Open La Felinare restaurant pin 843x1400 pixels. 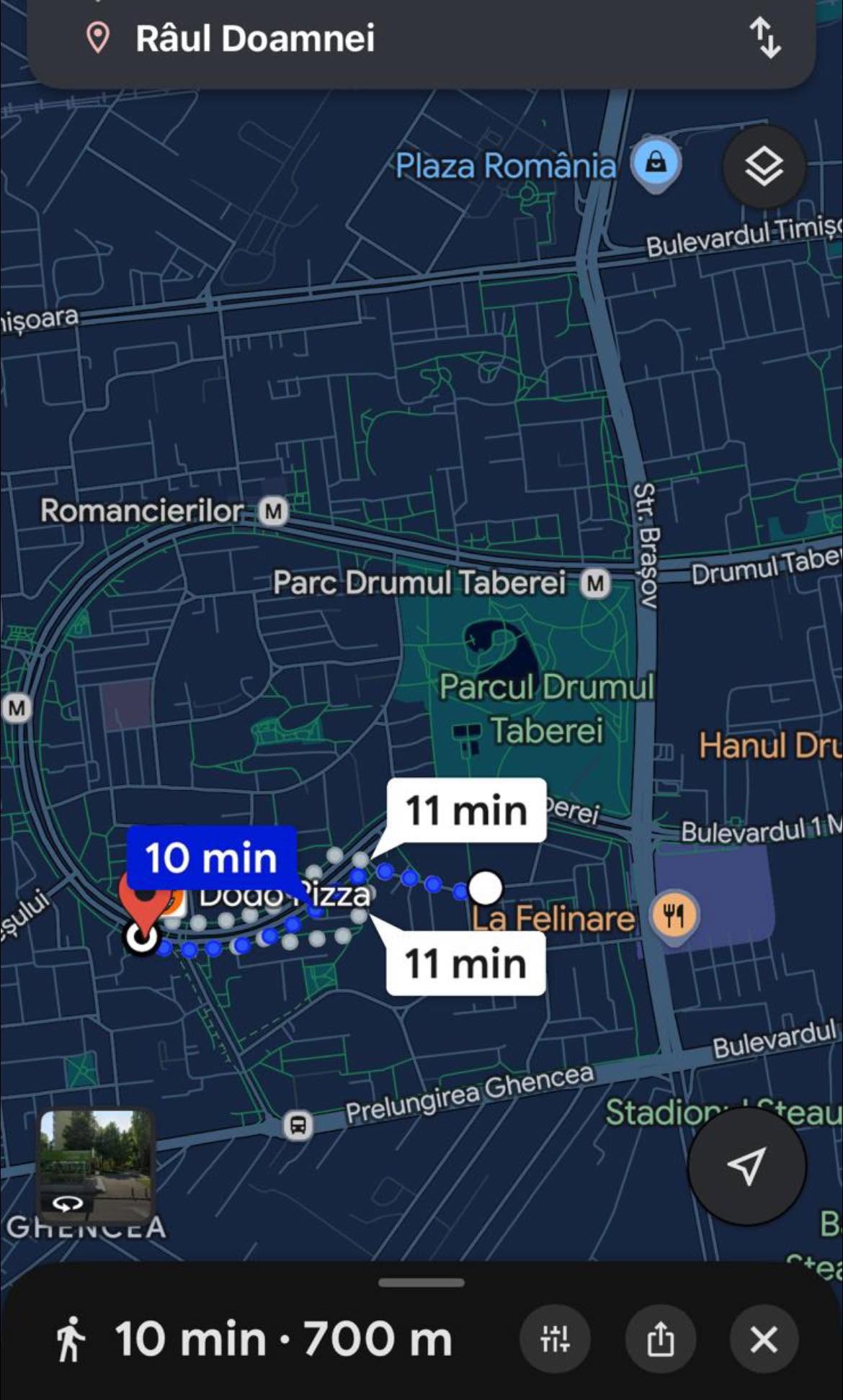click(x=674, y=917)
